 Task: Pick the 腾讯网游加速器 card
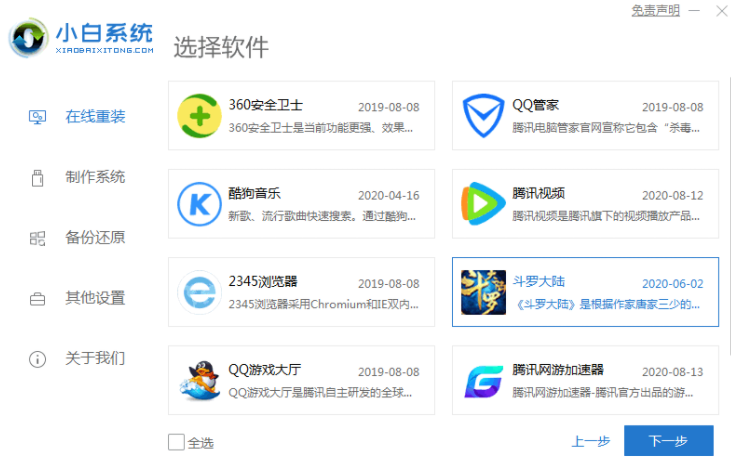(585, 380)
